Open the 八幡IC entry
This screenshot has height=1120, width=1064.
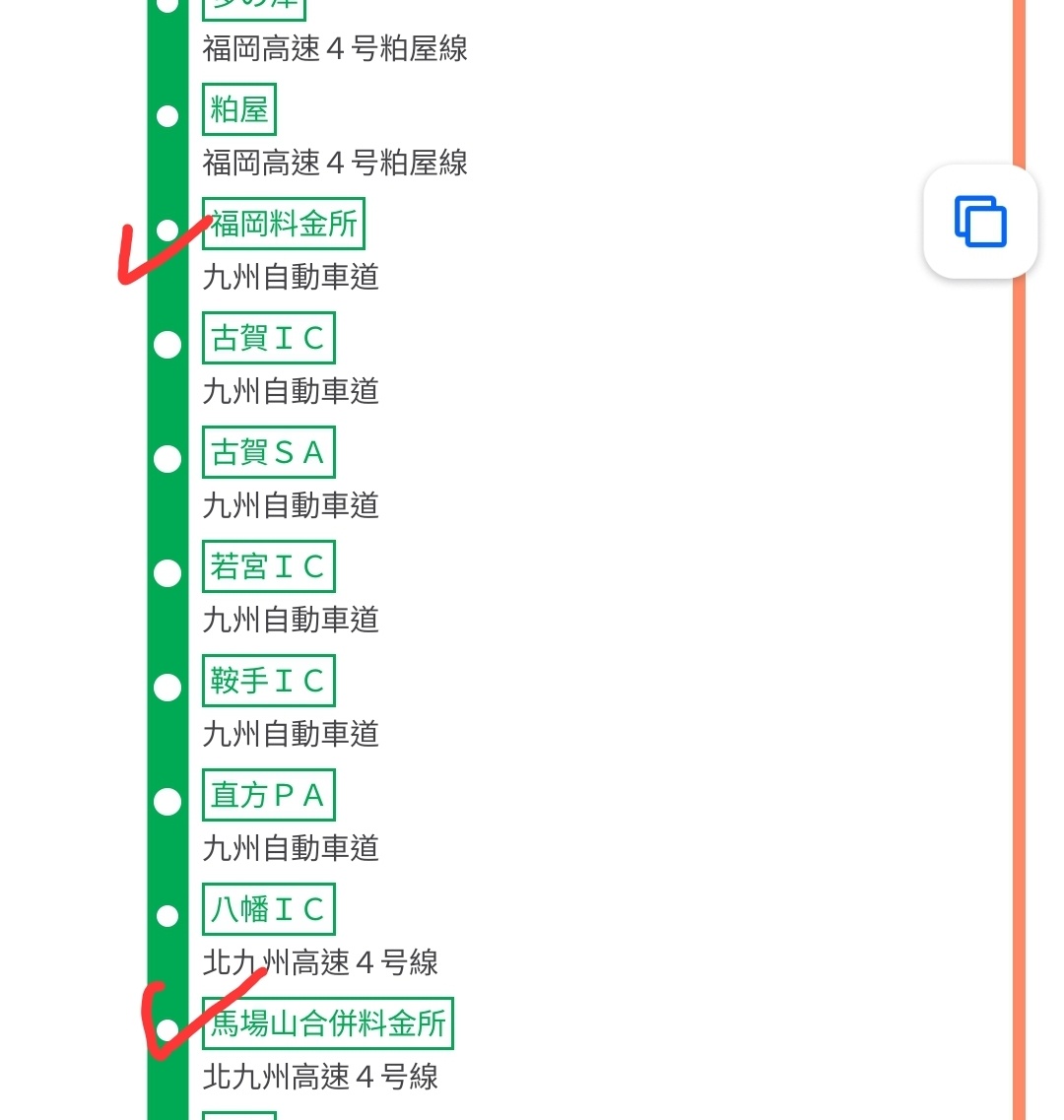pyautogui.click(x=268, y=909)
